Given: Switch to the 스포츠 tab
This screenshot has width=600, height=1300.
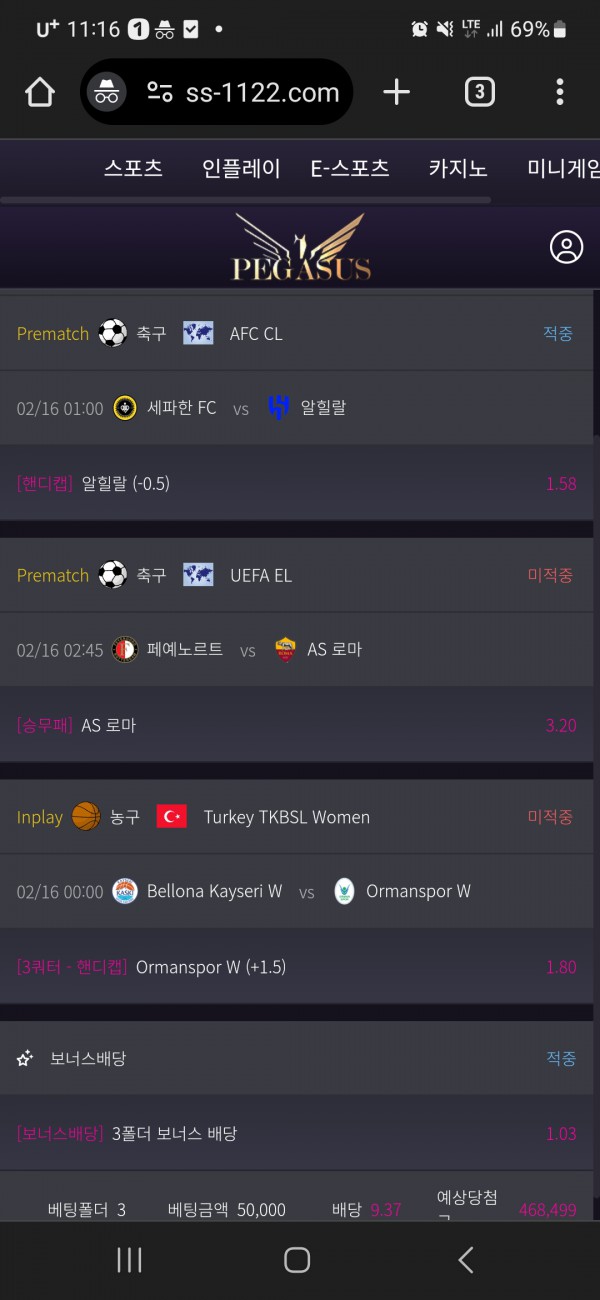Looking at the screenshot, I should [133, 168].
